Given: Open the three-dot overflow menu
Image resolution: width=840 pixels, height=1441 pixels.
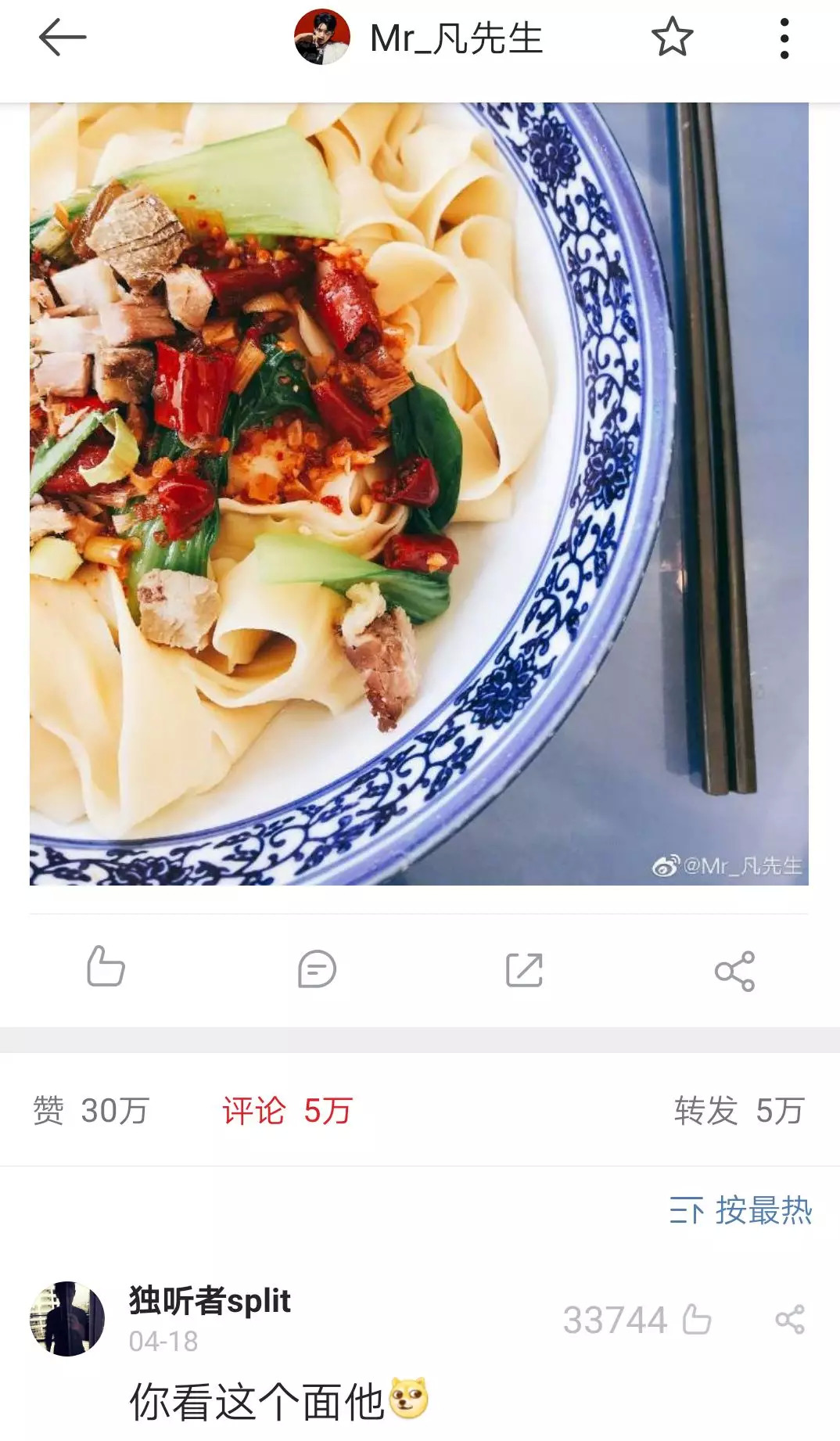Looking at the screenshot, I should click(x=784, y=38).
